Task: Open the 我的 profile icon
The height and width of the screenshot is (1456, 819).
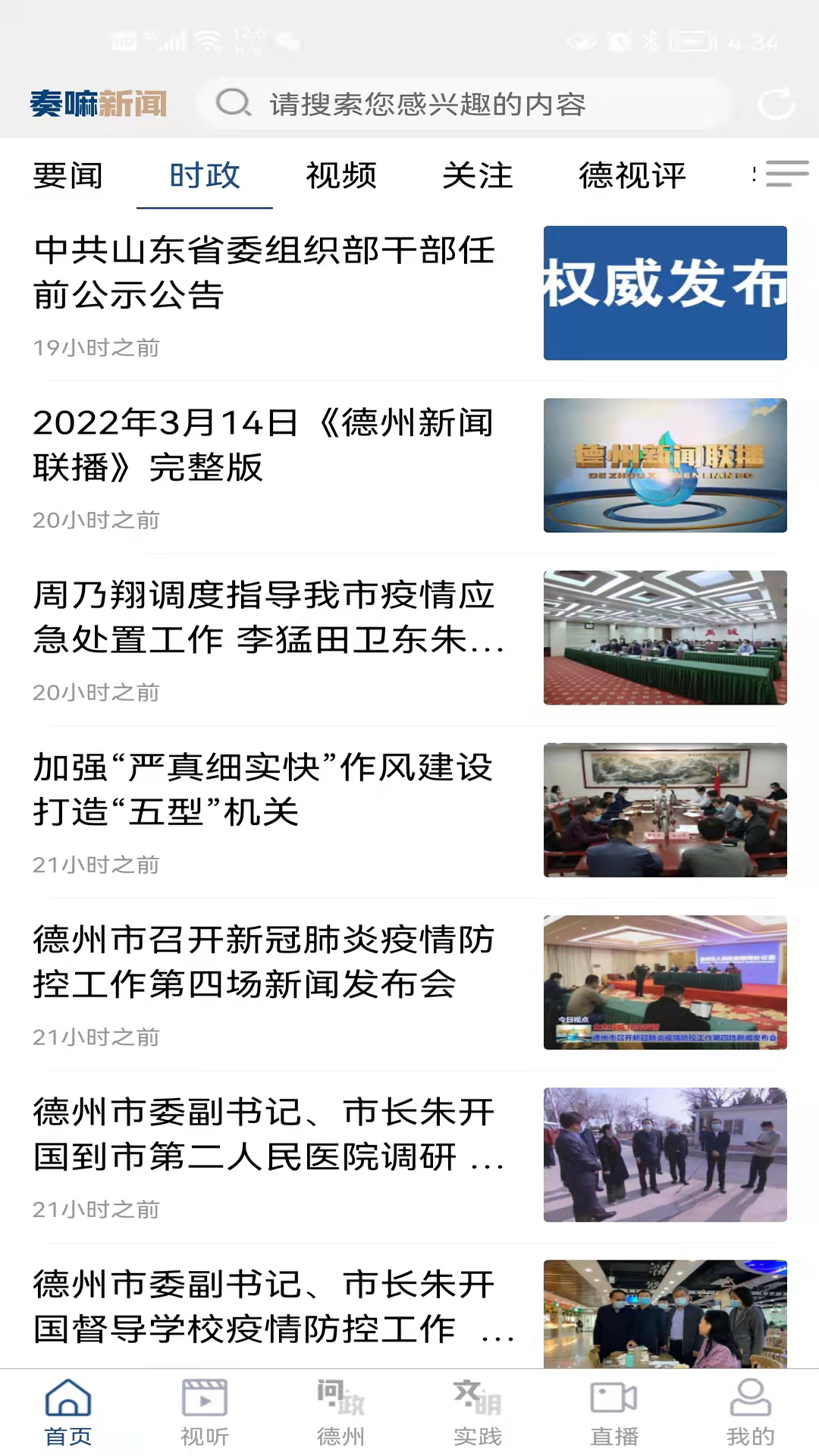Action: pos(750,1399)
